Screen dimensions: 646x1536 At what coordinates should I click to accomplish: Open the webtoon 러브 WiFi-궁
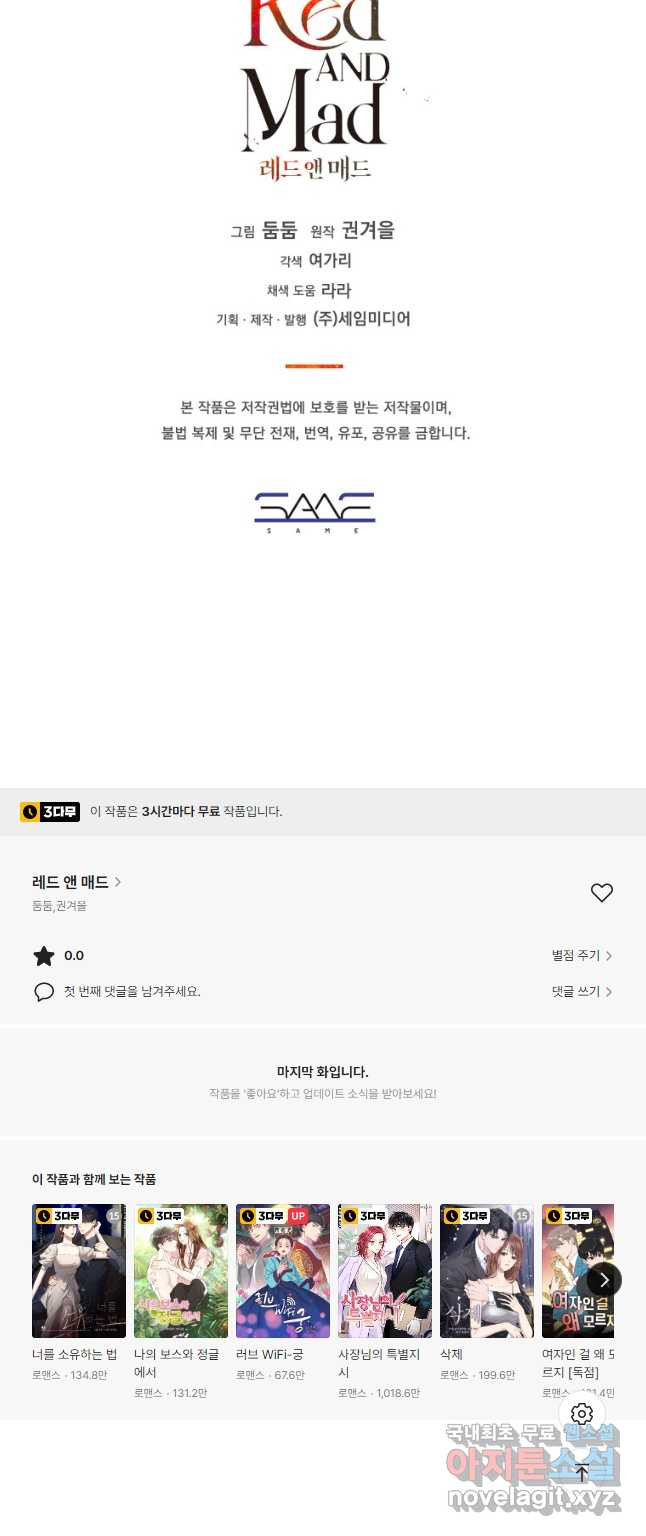coord(283,1271)
